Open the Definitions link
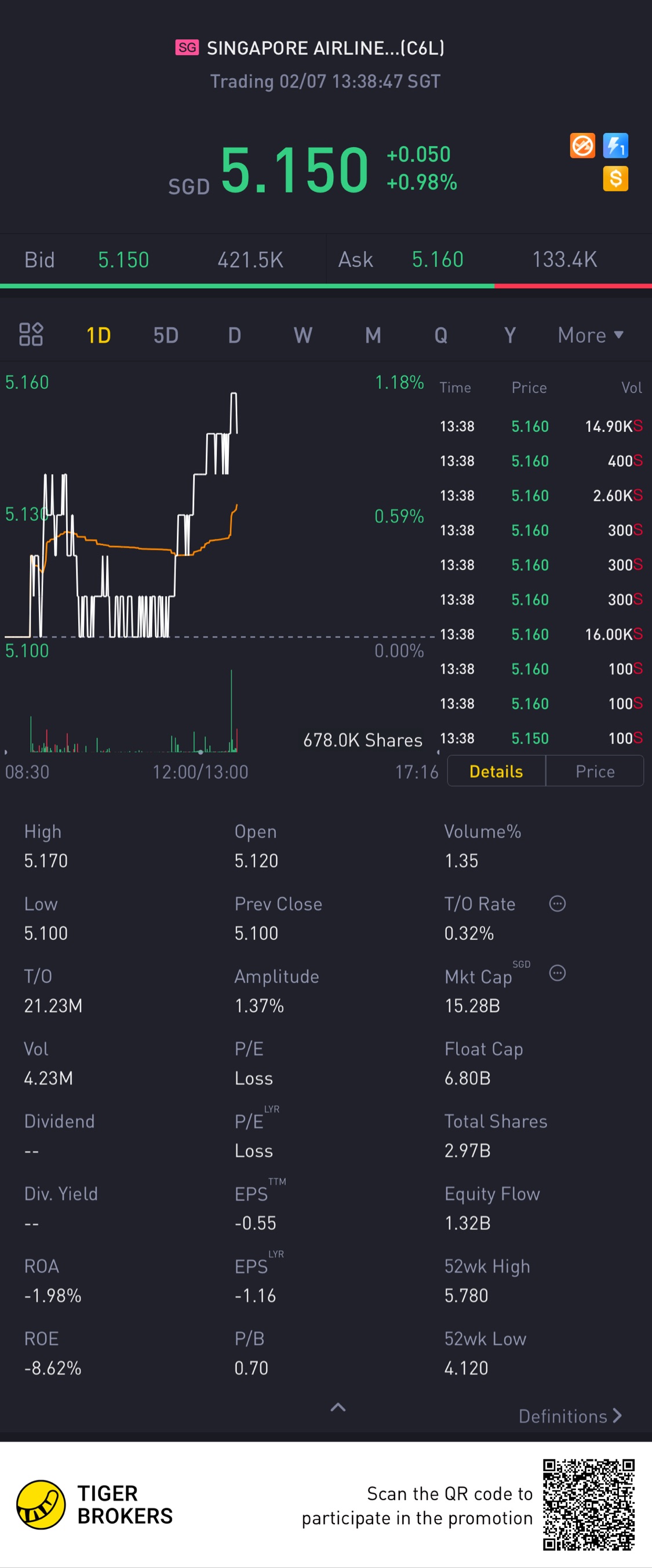The image size is (652, 1568). (x=569, y=1416)
